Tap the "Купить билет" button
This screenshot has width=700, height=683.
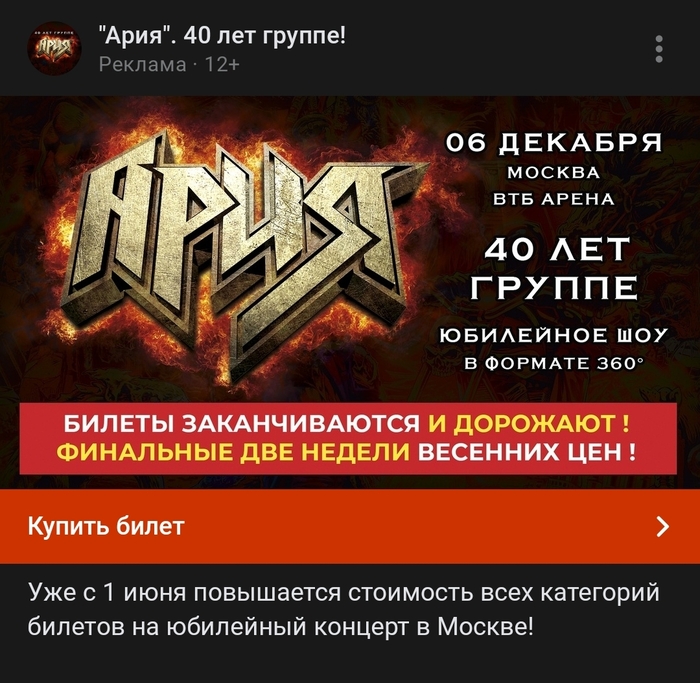350,526
